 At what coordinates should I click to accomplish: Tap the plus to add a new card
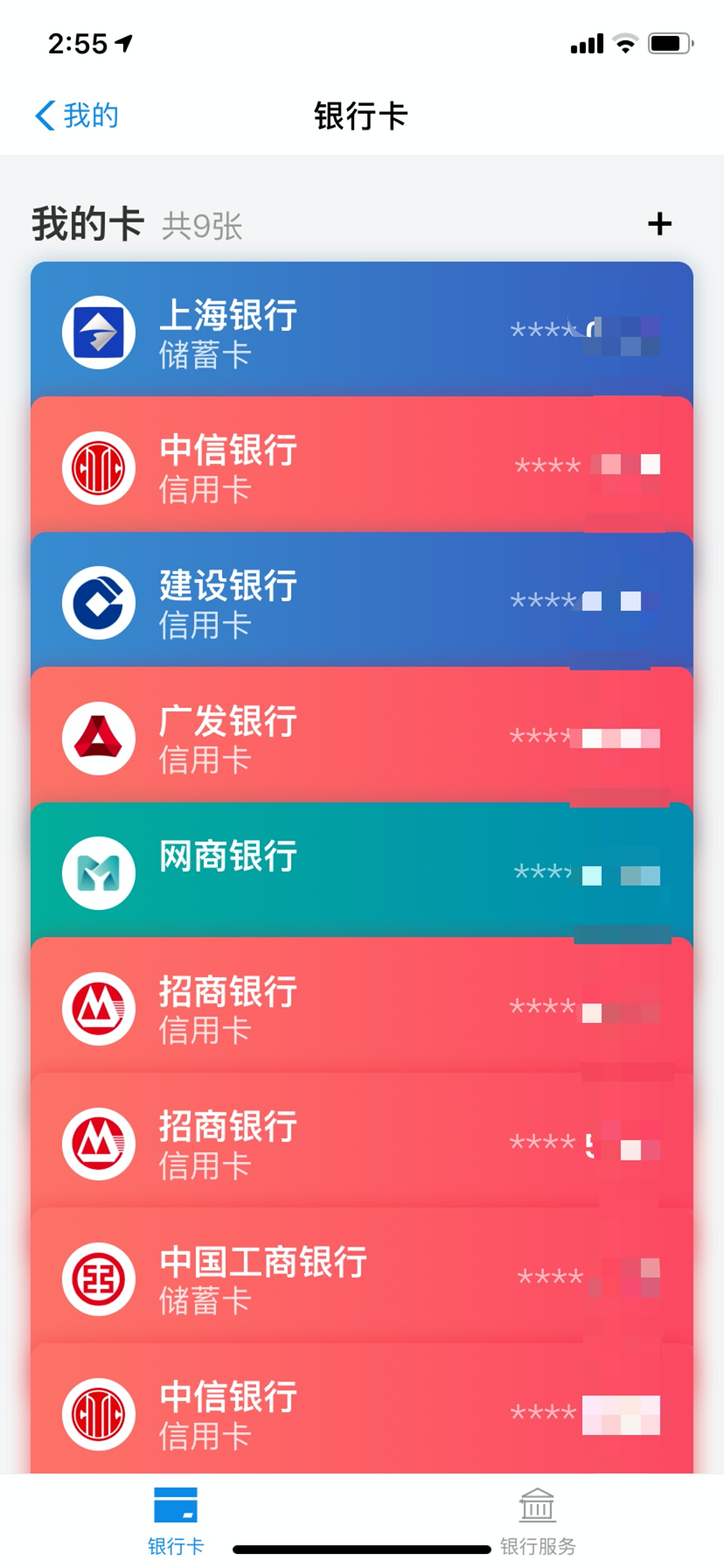pyautogui.click(x=659, y=224)
